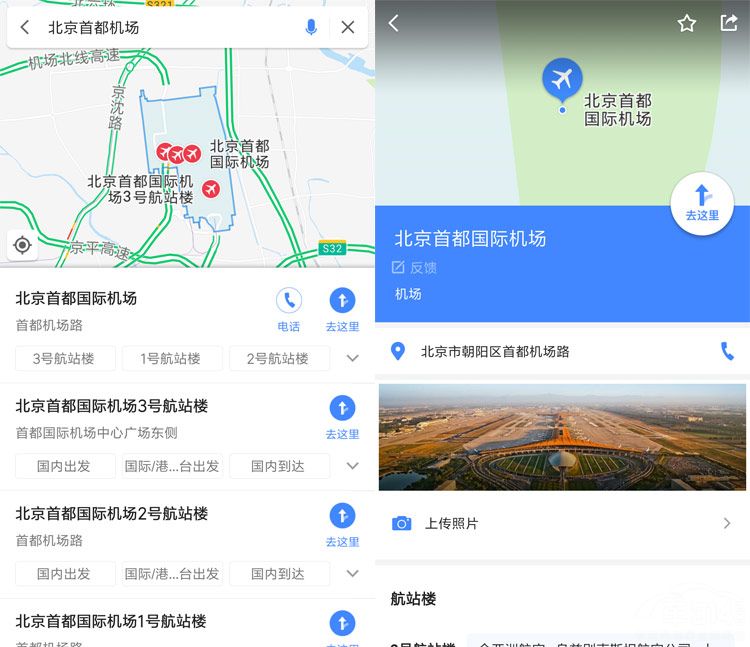
Task: Share the airport detail page
Action: click(728, 23)
